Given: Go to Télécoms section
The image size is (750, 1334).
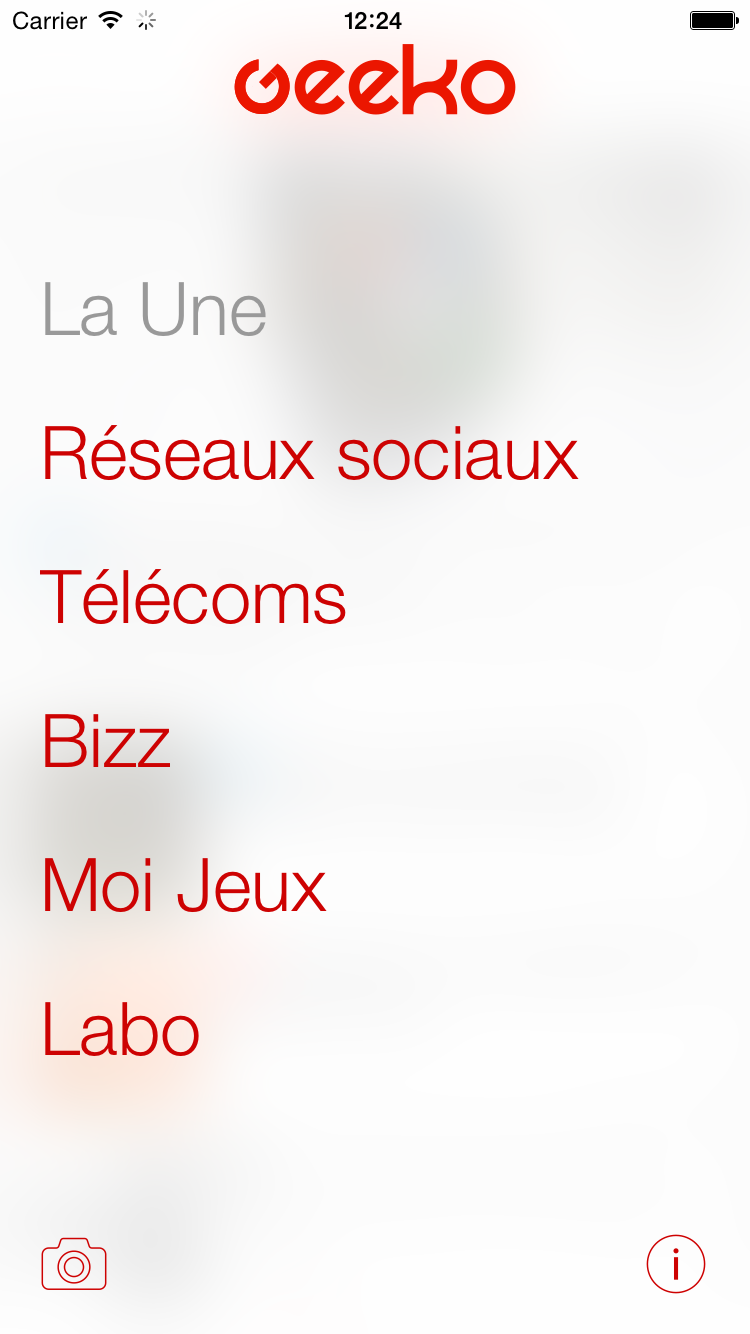Looking at the screenshot, I should [x=193, y=597].
